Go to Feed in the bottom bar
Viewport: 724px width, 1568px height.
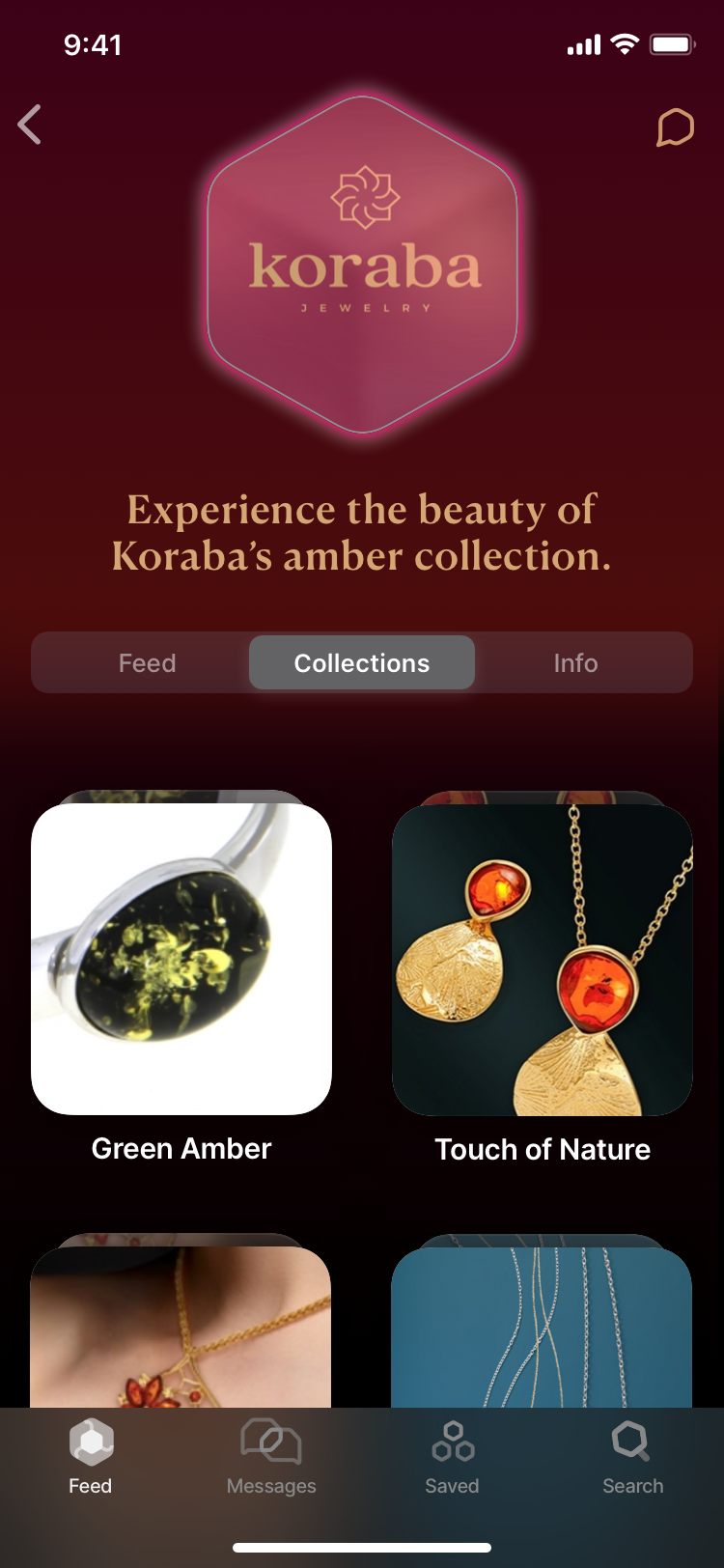91,1456
